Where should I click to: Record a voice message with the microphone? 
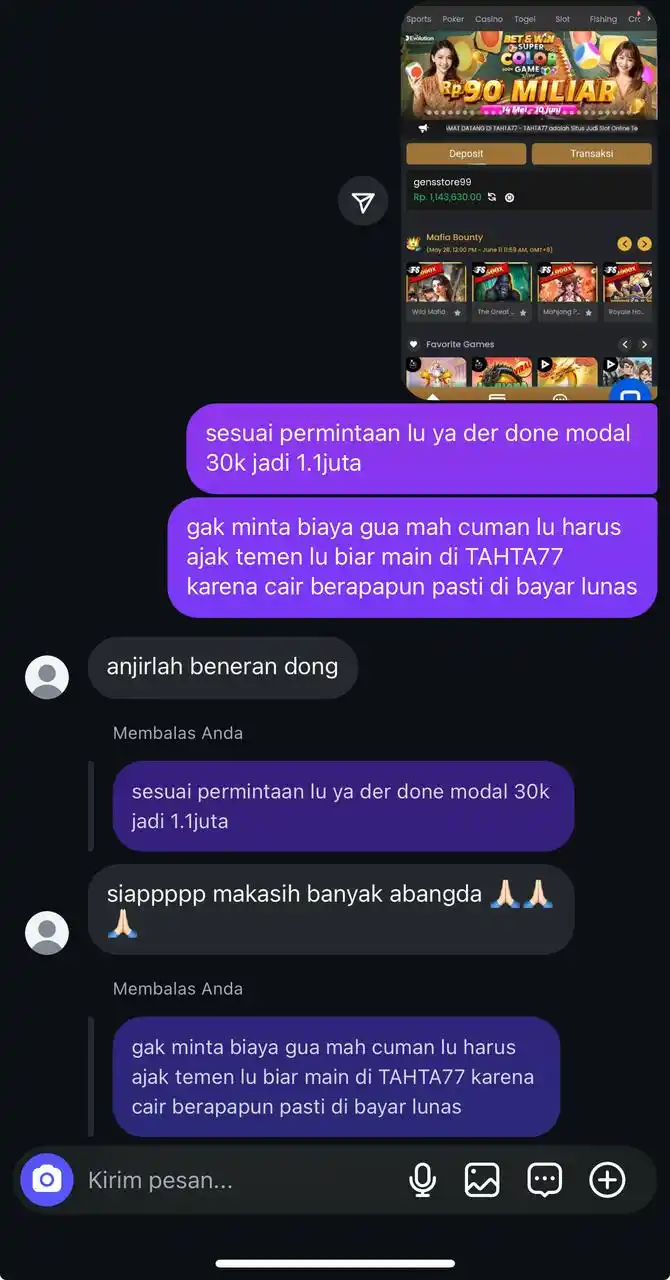pyautogui.click(x=423, y=1180)
